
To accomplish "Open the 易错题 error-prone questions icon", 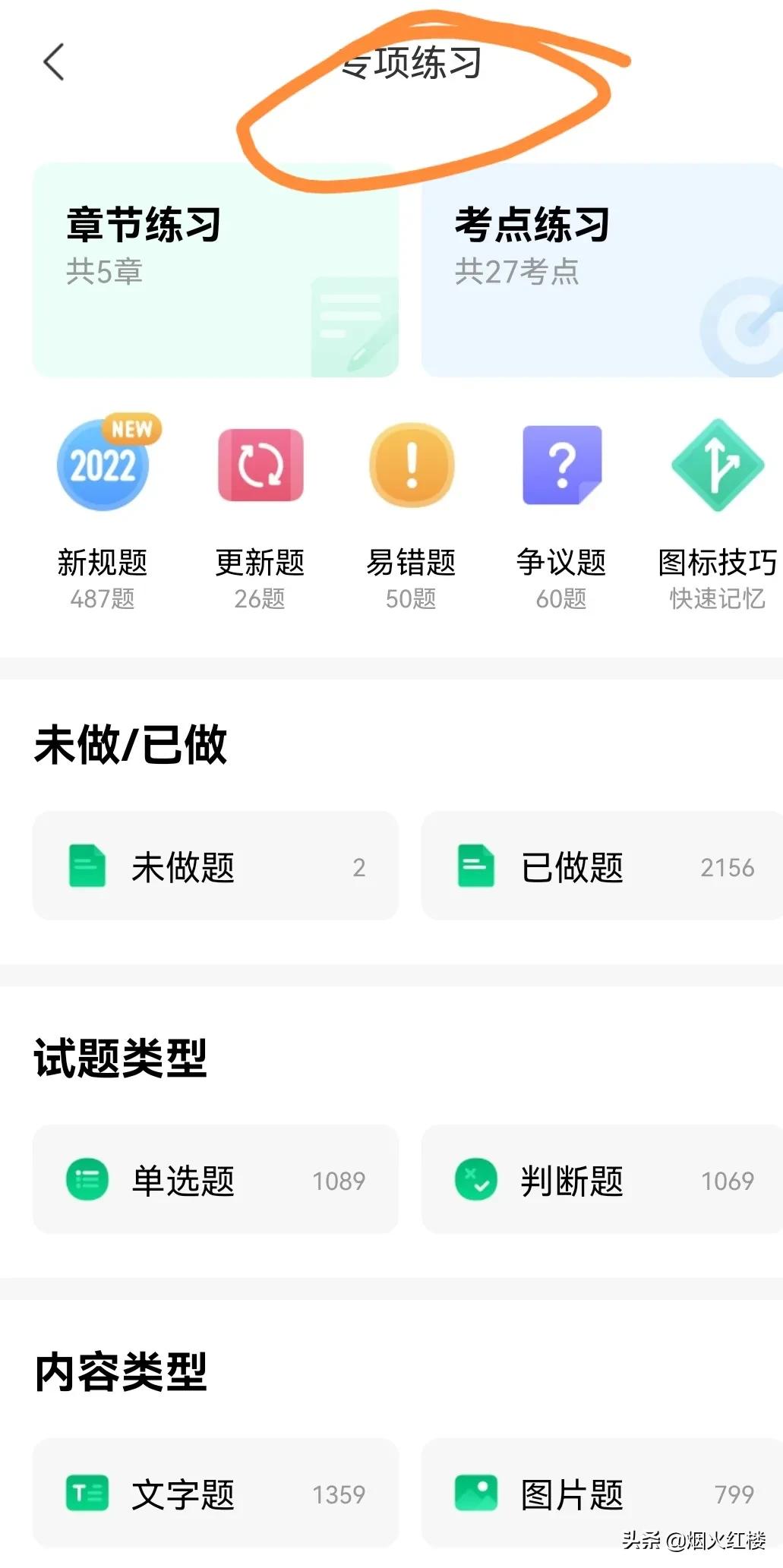I will 412,465.
